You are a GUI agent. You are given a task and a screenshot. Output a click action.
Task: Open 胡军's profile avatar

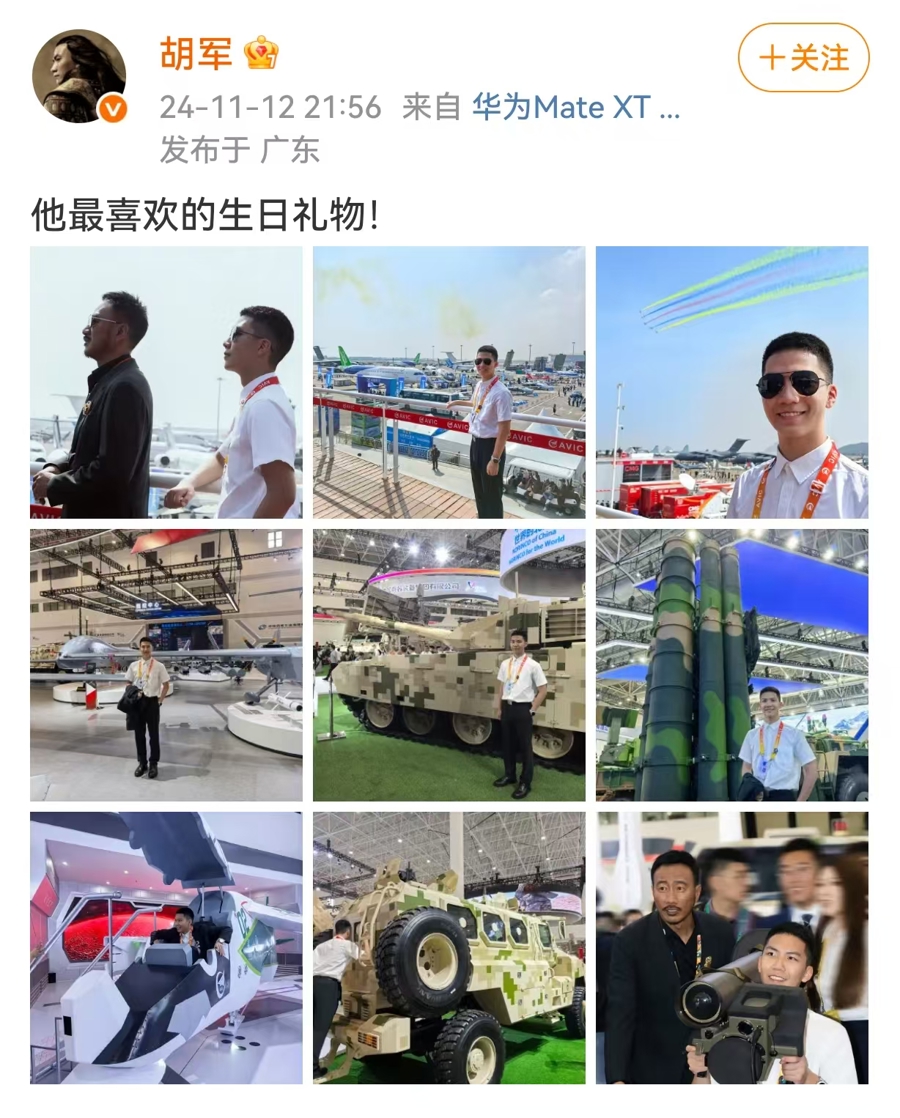[x=79, y=76]
